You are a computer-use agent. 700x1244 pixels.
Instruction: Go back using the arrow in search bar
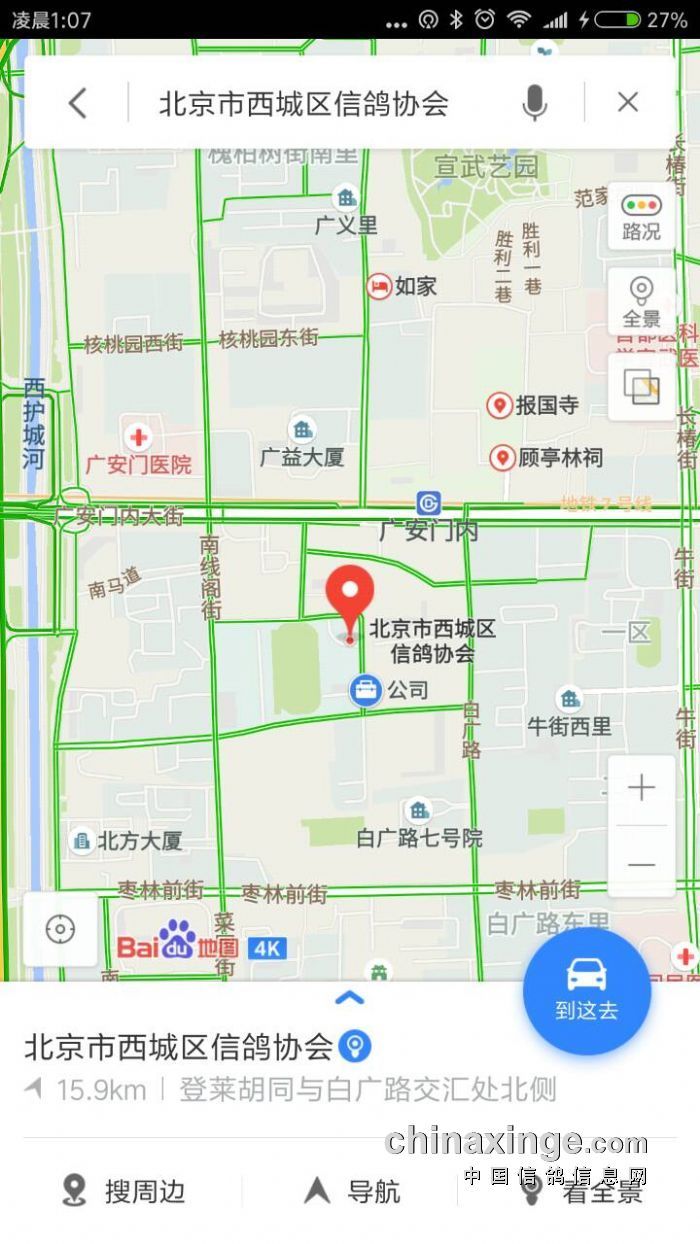(x=78, y=102)
